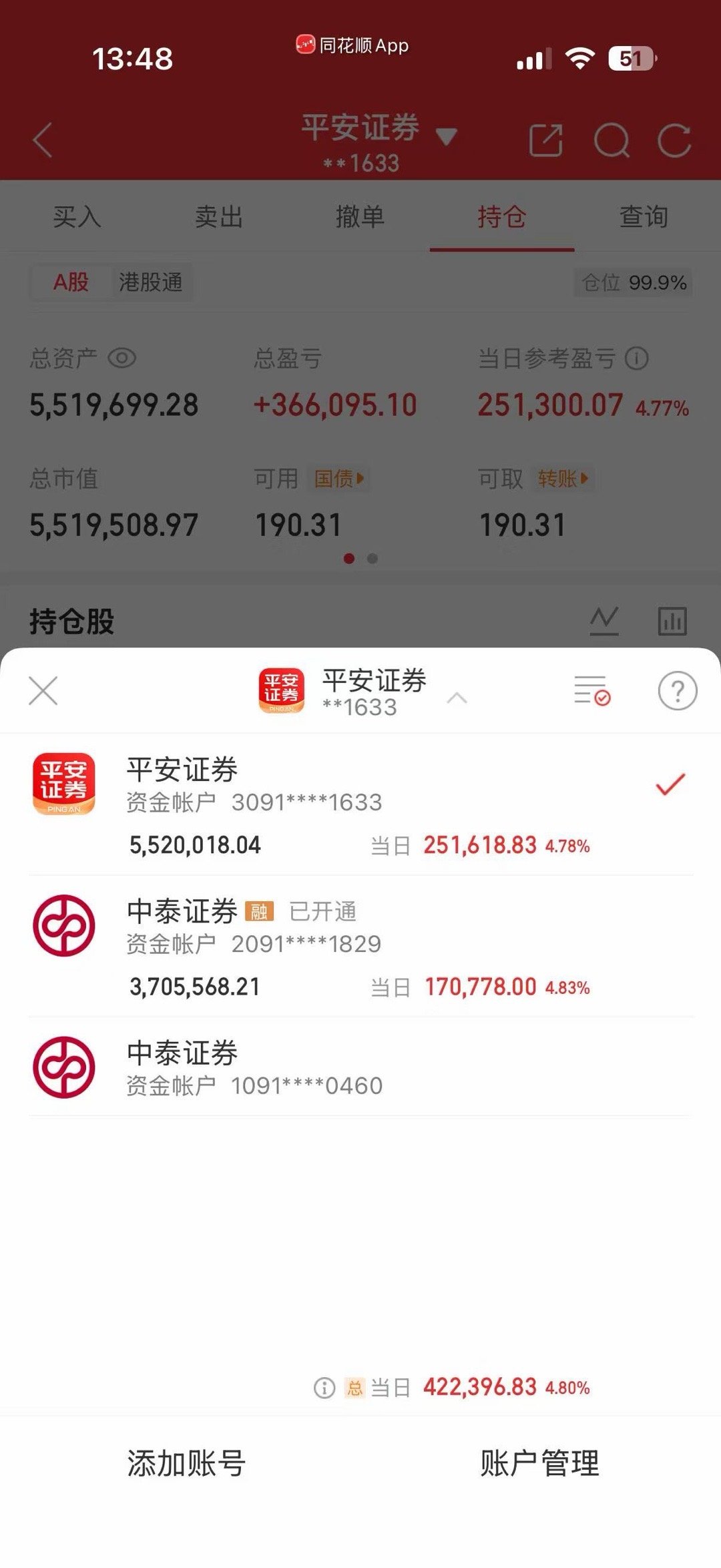The image size is (721, 1568).
Task: Open the line chart icon beside 持仓股
Action: point(603,619)
